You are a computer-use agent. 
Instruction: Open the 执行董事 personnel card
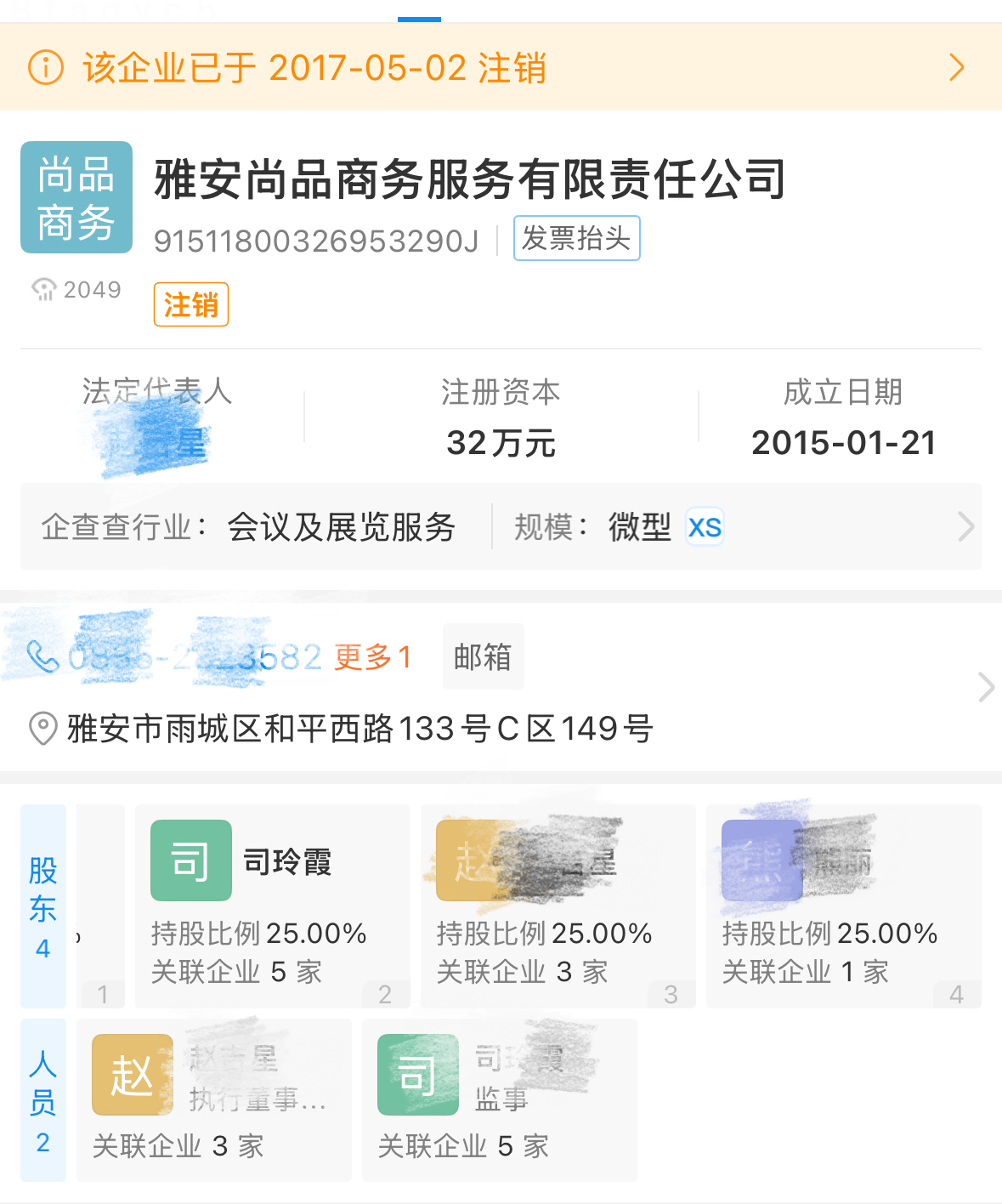(213, 1099)
